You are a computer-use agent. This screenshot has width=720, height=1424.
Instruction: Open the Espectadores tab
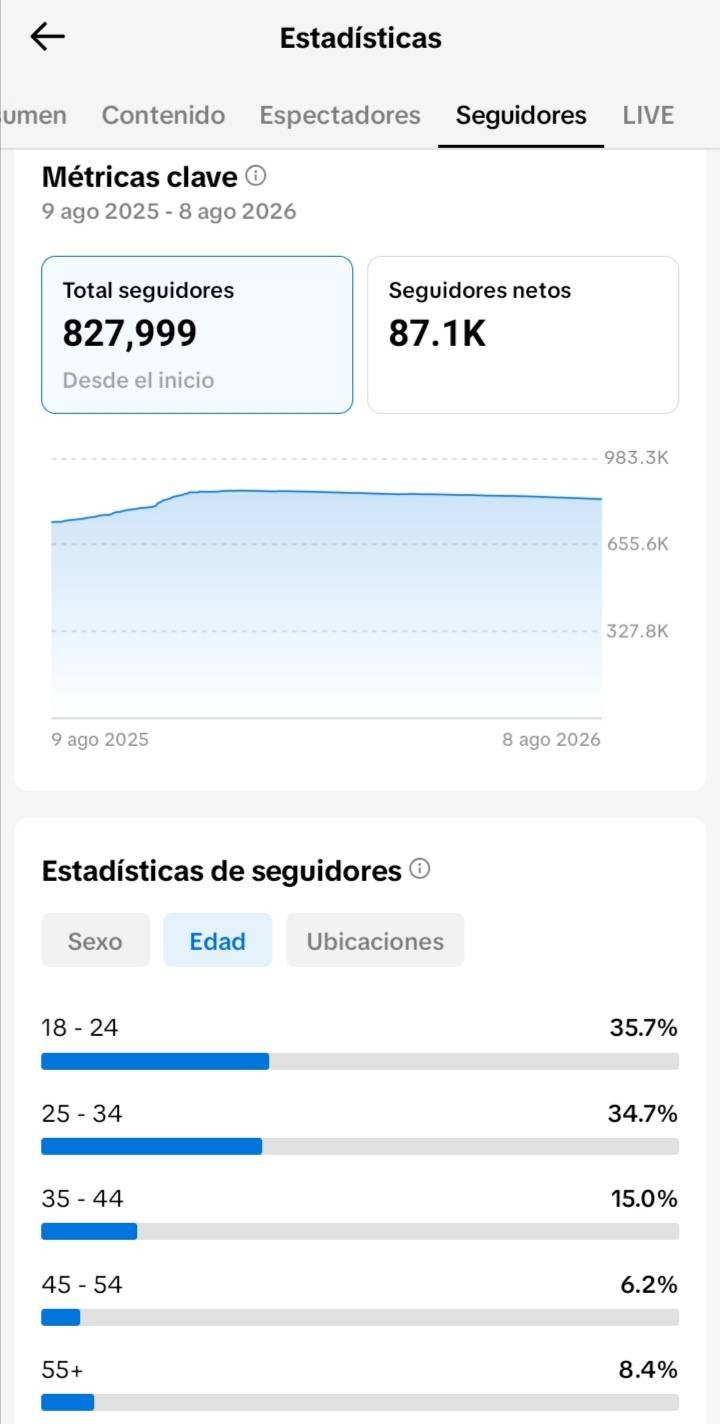[x=340, y=115]
